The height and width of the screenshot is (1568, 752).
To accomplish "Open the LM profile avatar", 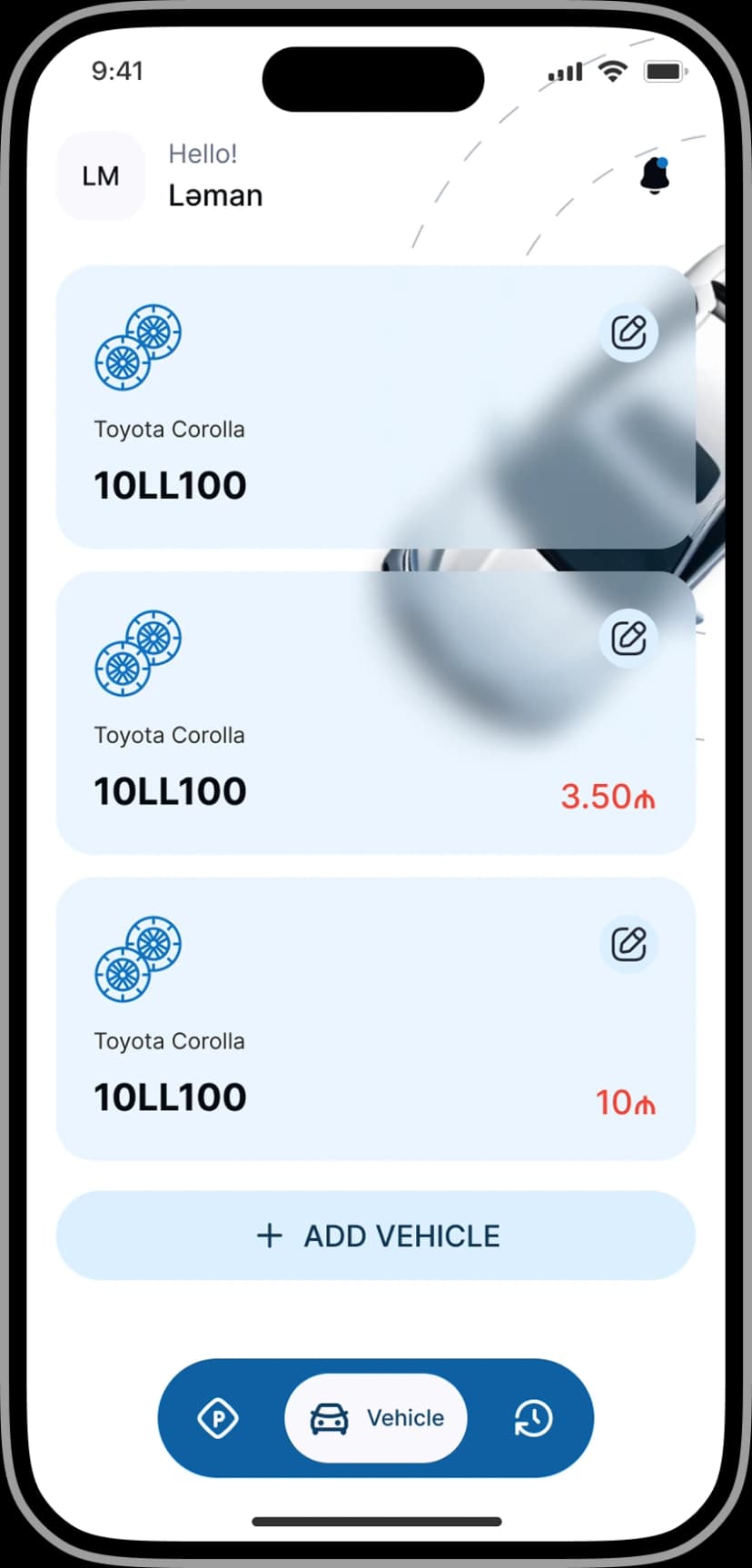I will [101, 176].
